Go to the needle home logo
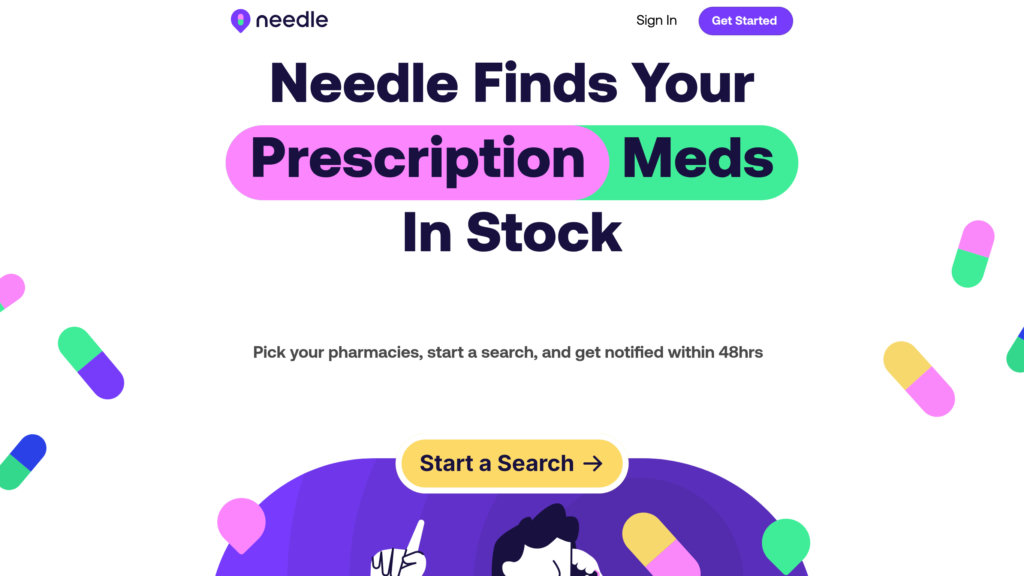This screenshot has width=1024, height=576. click(280, 20)
